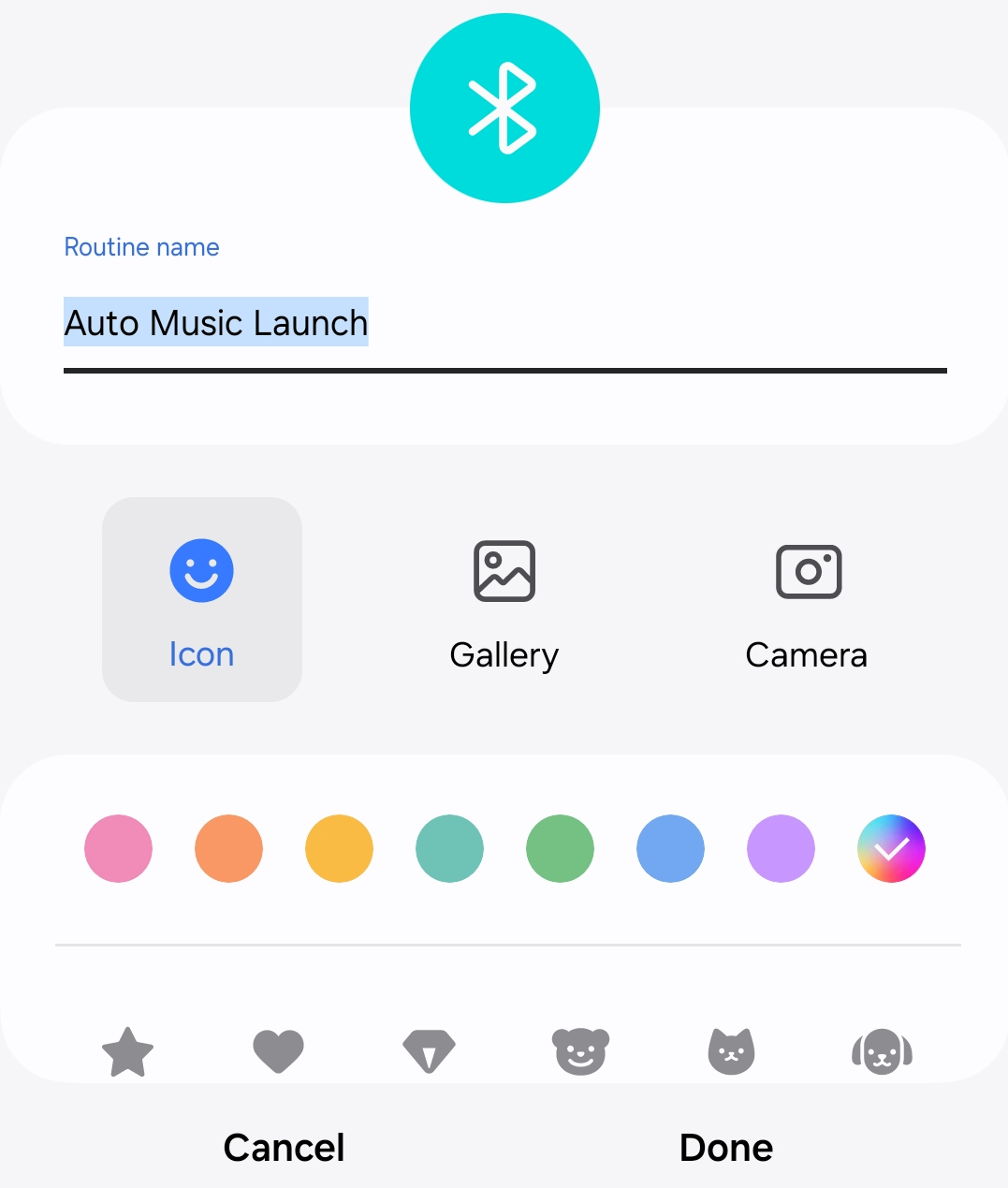Screen dimensions: 1008x1188
Task: Pick the yellow color swatch
Action: (x=340, y=849)
